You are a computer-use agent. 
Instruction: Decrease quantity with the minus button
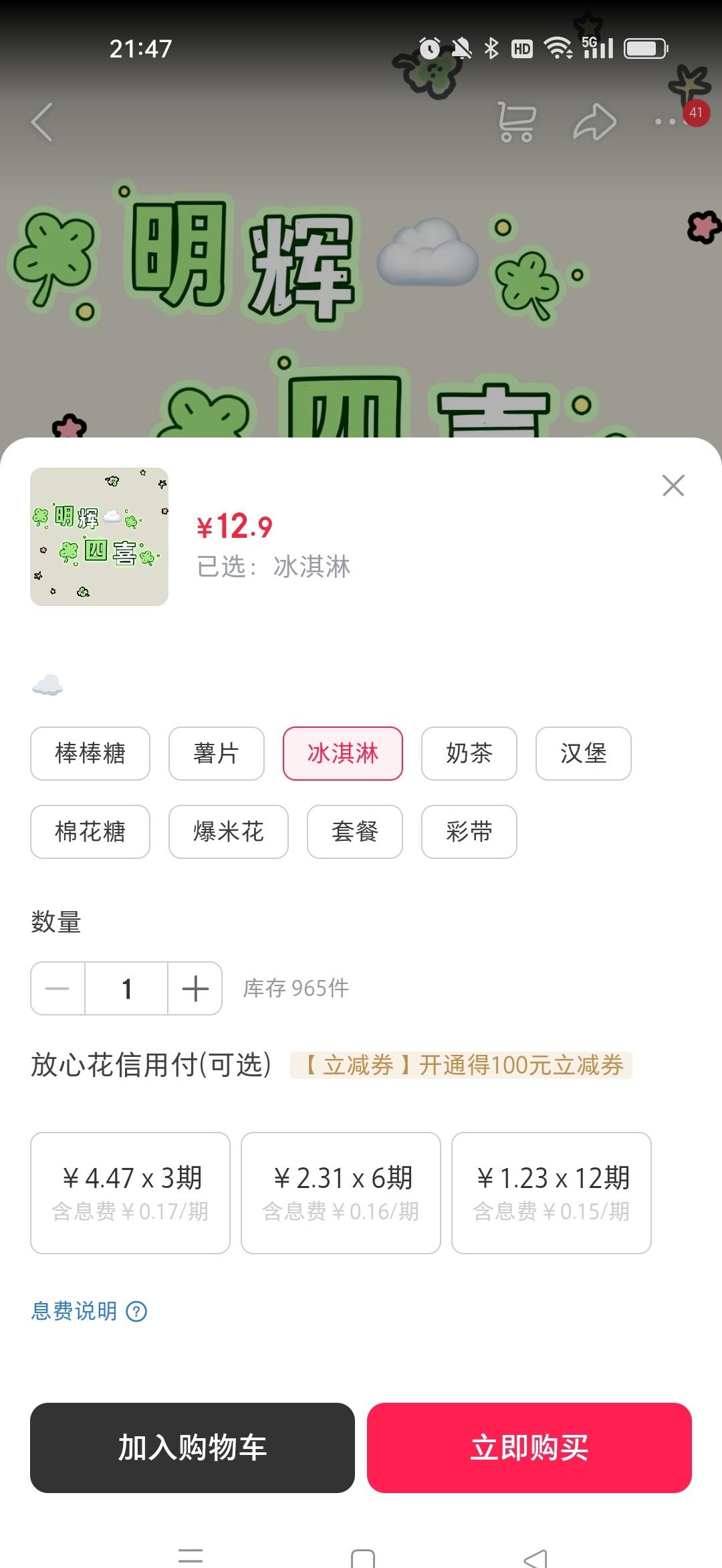pyautogui.click(x=57, y=988)
